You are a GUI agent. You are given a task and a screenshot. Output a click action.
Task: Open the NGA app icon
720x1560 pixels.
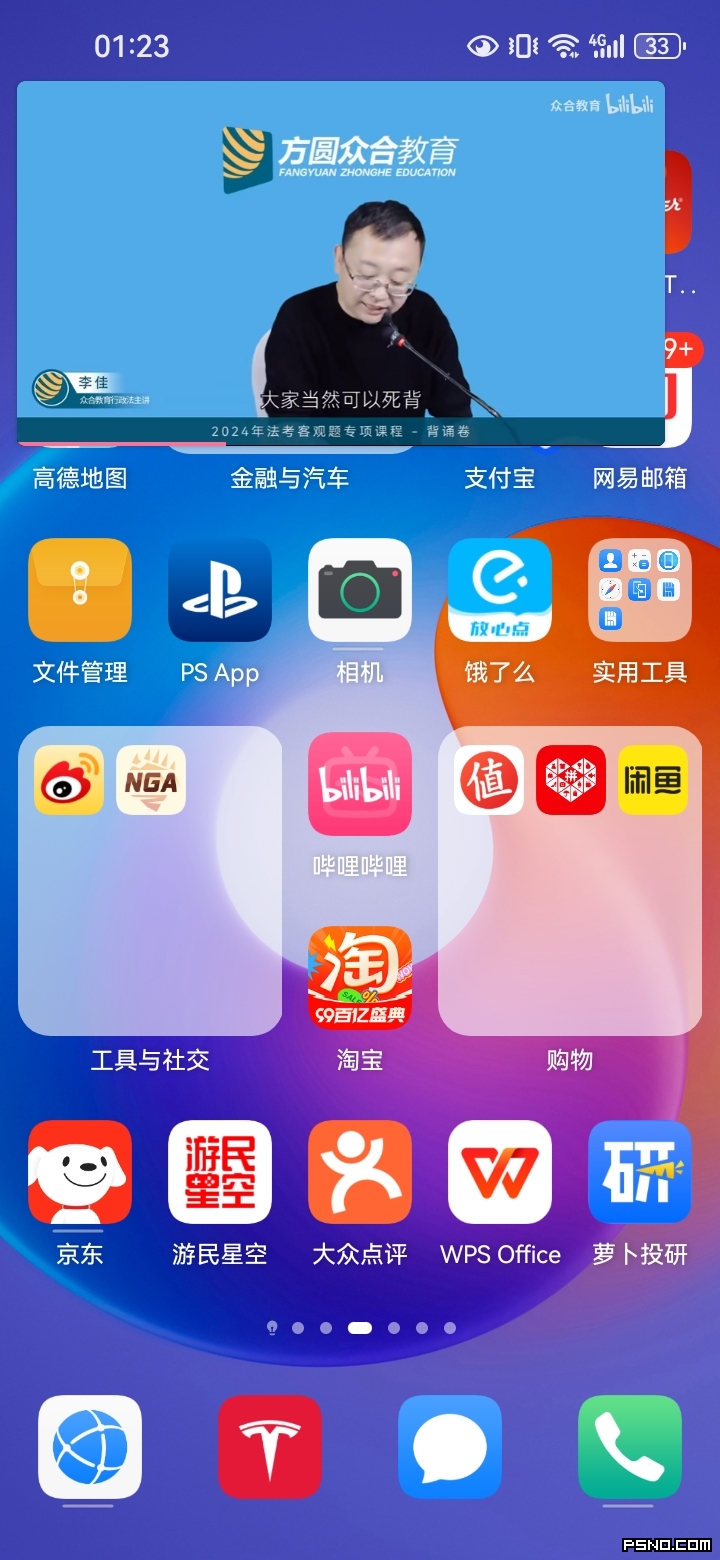151,780
